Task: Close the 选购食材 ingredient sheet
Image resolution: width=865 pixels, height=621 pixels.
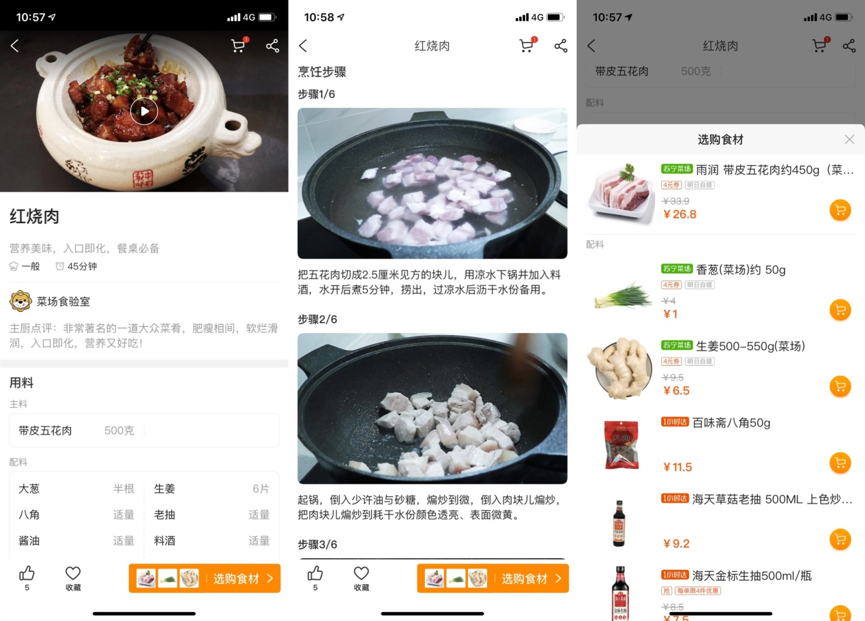Action: [849, 140]
